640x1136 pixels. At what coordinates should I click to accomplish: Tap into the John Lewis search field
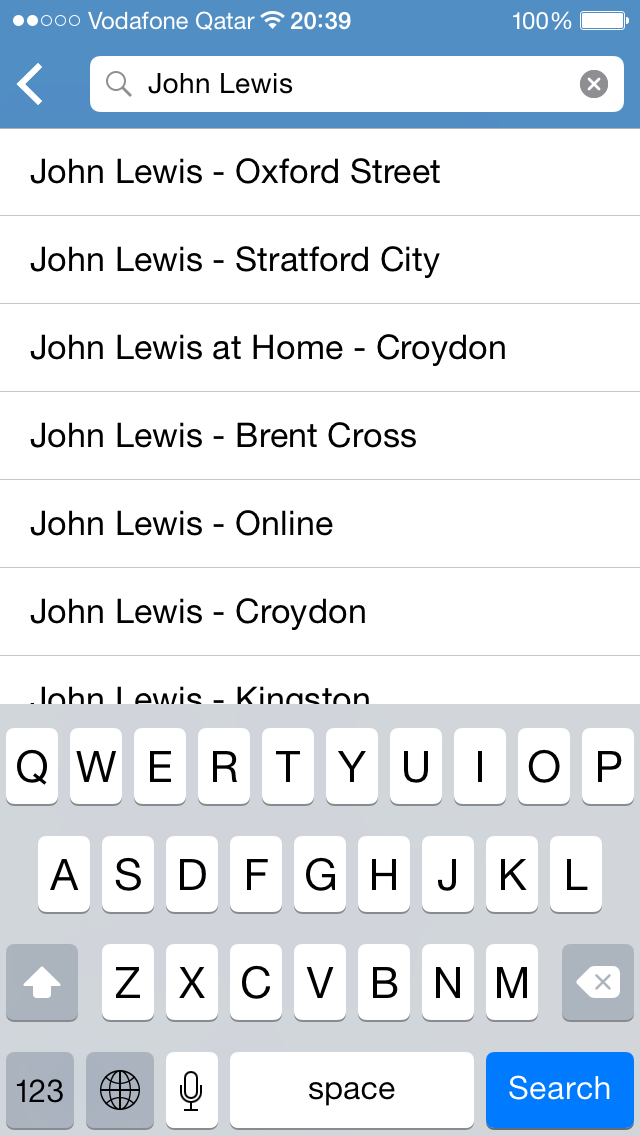[x=357, y=84]
